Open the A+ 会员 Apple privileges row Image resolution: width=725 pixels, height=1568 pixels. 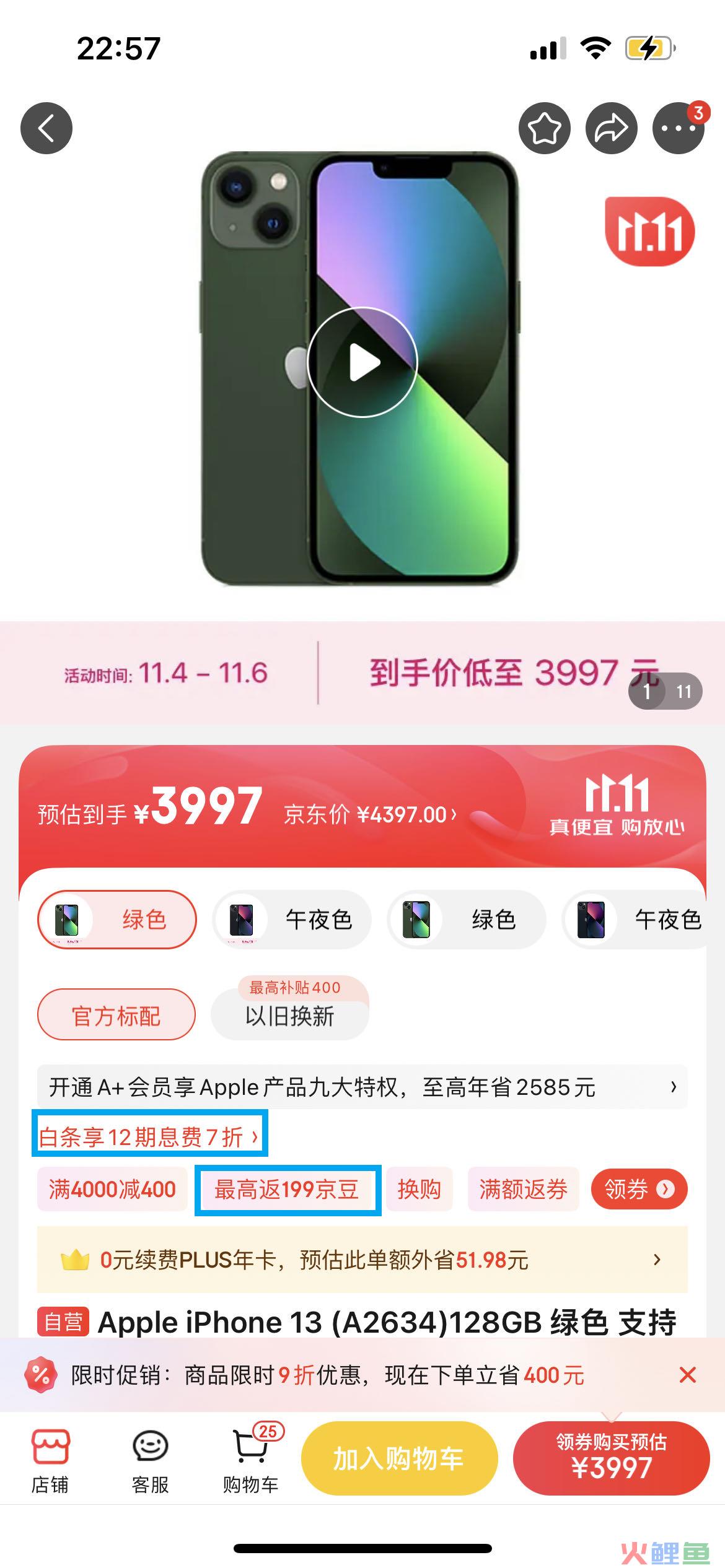tap(362, 1087)
